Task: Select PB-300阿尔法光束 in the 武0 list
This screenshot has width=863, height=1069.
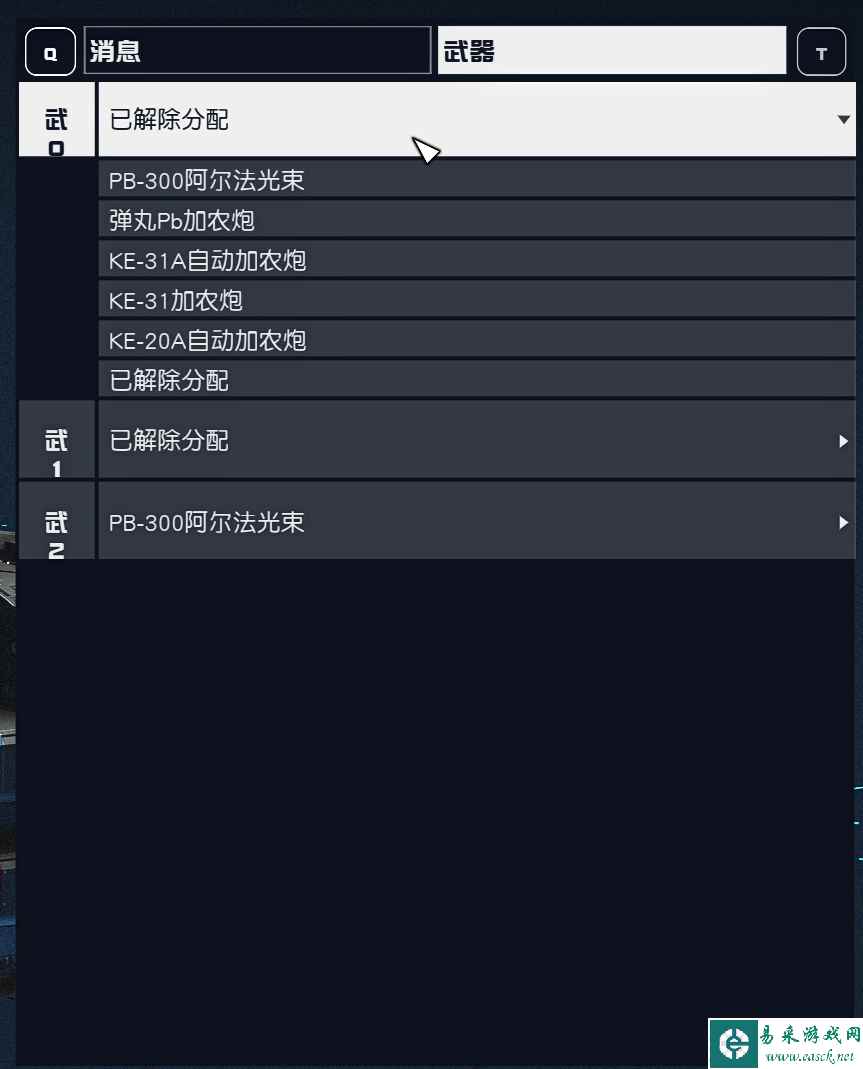Action: tap(476, 181)
